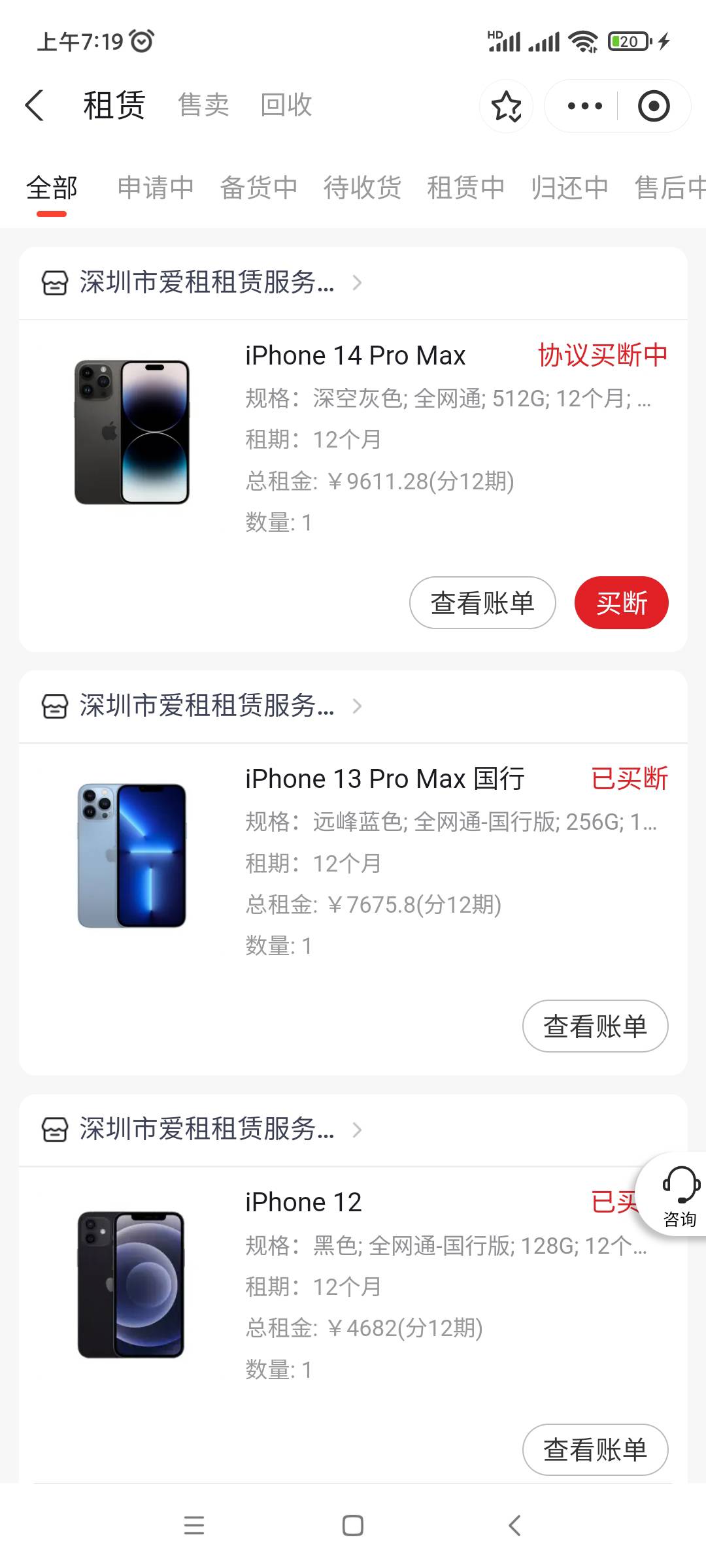Tap the red 买断 button
The height and width of the screenshot is (1568, 706).
(x=622, y=602)
